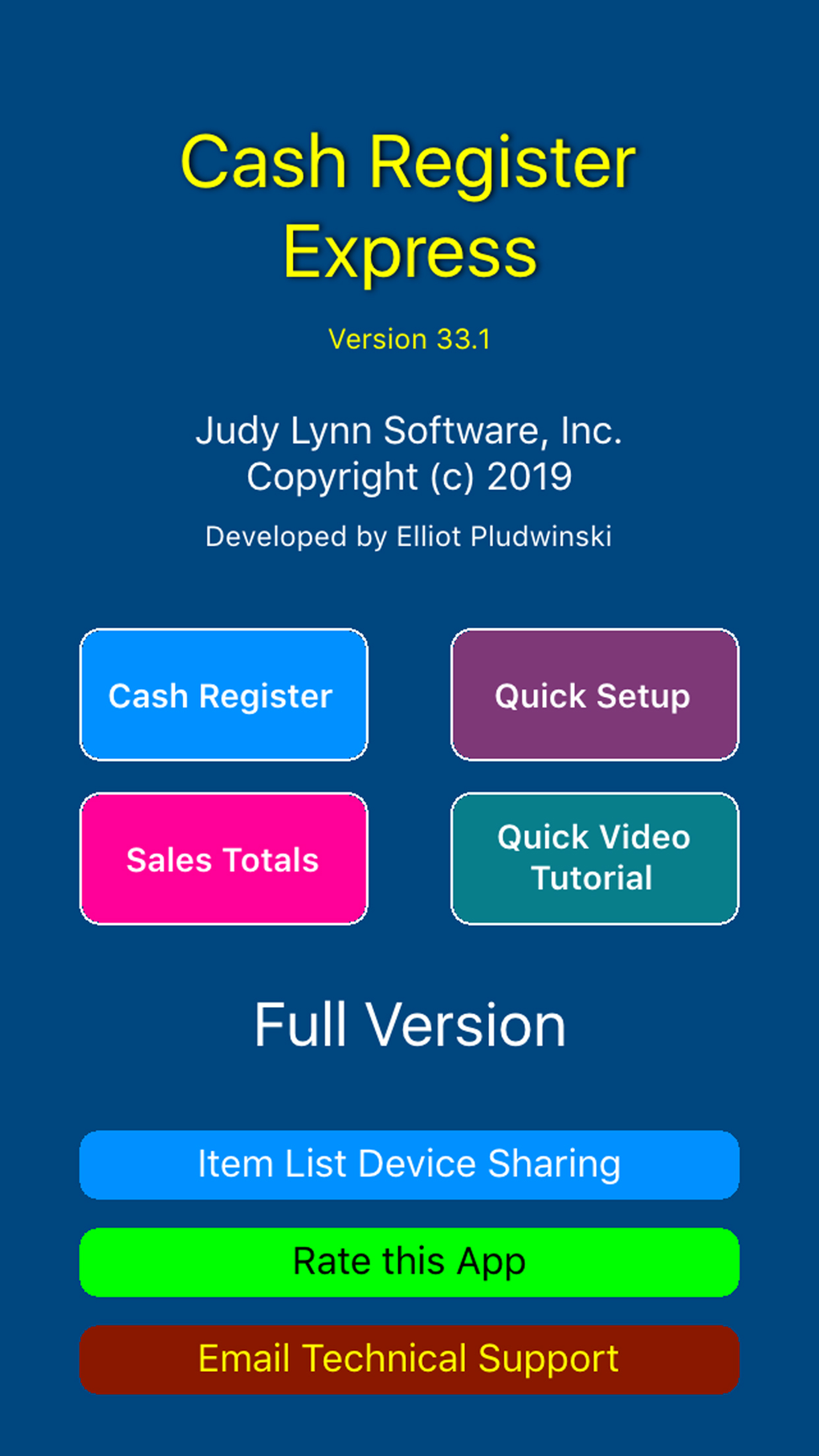The image size is (819, 1456).
Task: Tap Developed by Elliot Pludwinski
Action: click(x=409, y=536)
